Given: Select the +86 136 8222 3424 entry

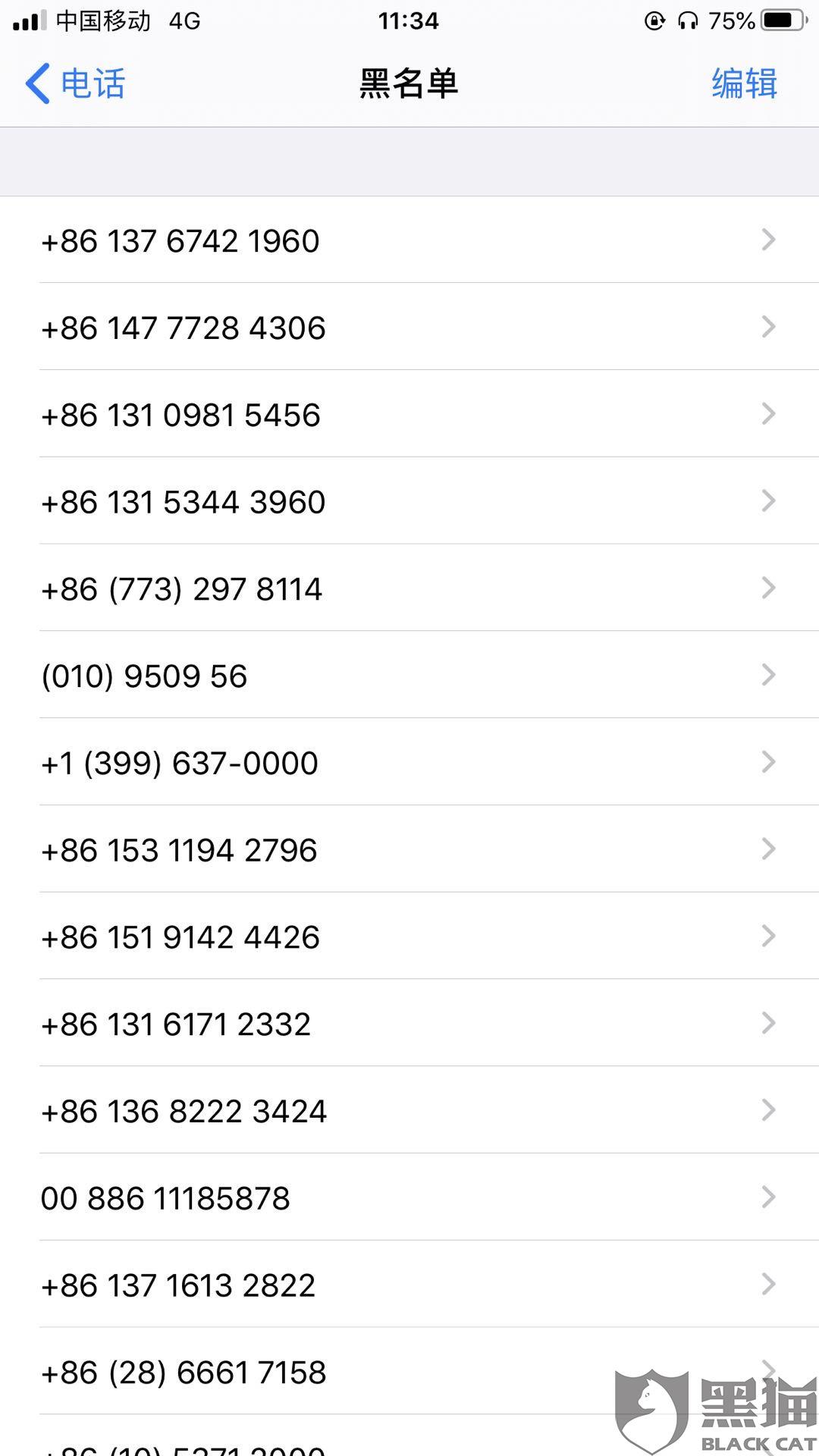Looking at the screenshot, I should (409, 1110).
